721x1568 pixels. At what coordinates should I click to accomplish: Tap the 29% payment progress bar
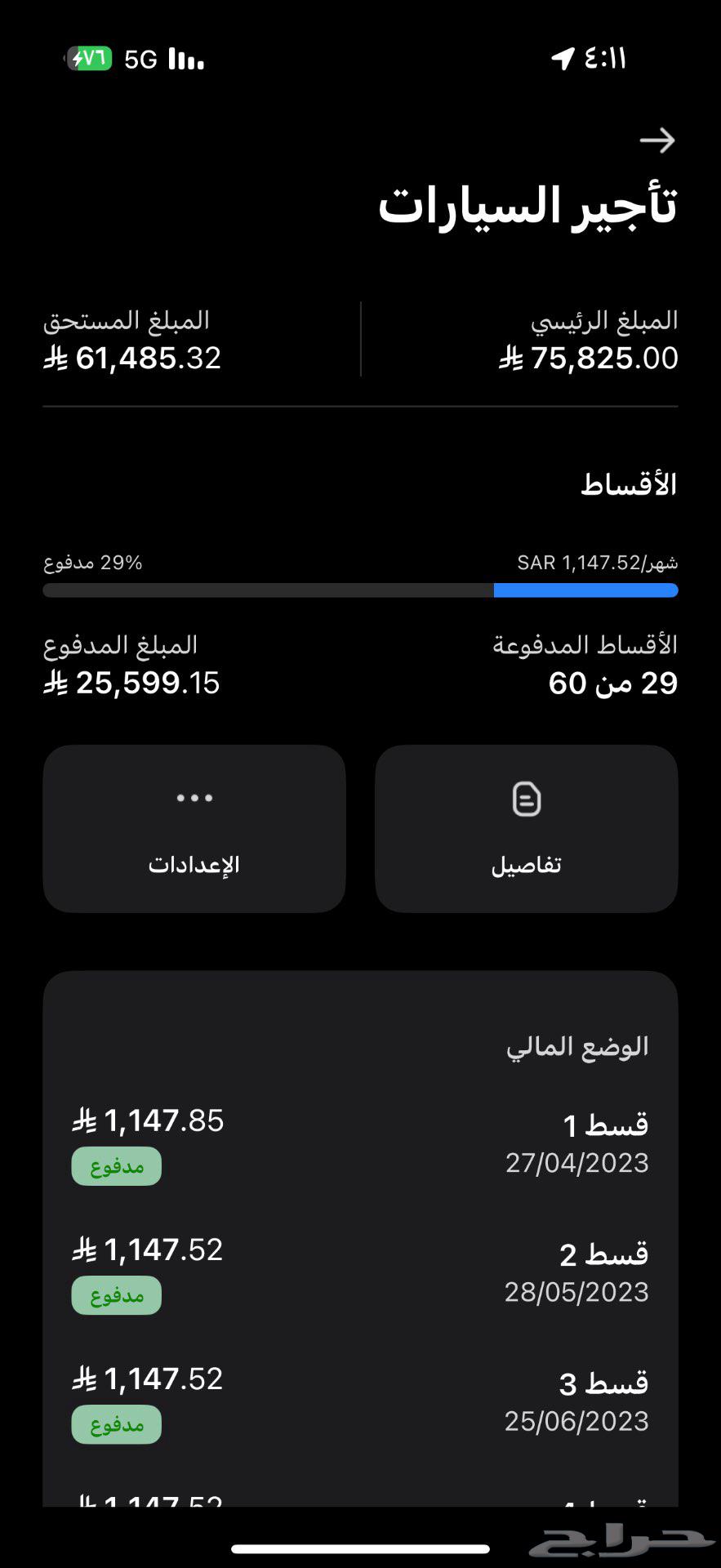[359, 590]
